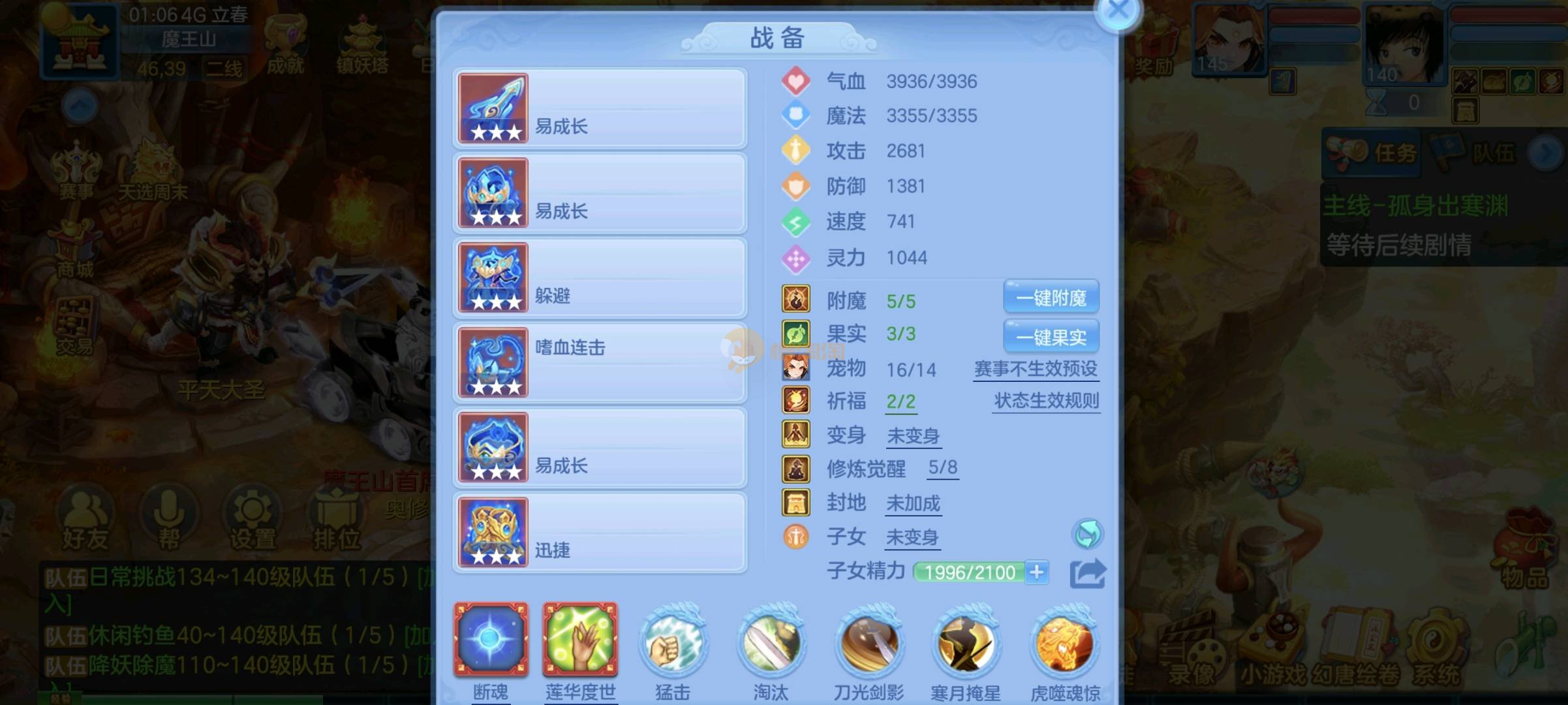Open the 2/2 link beside 祈福
The height and width of the screenshot is (705, 1568).
click(900, 401)
